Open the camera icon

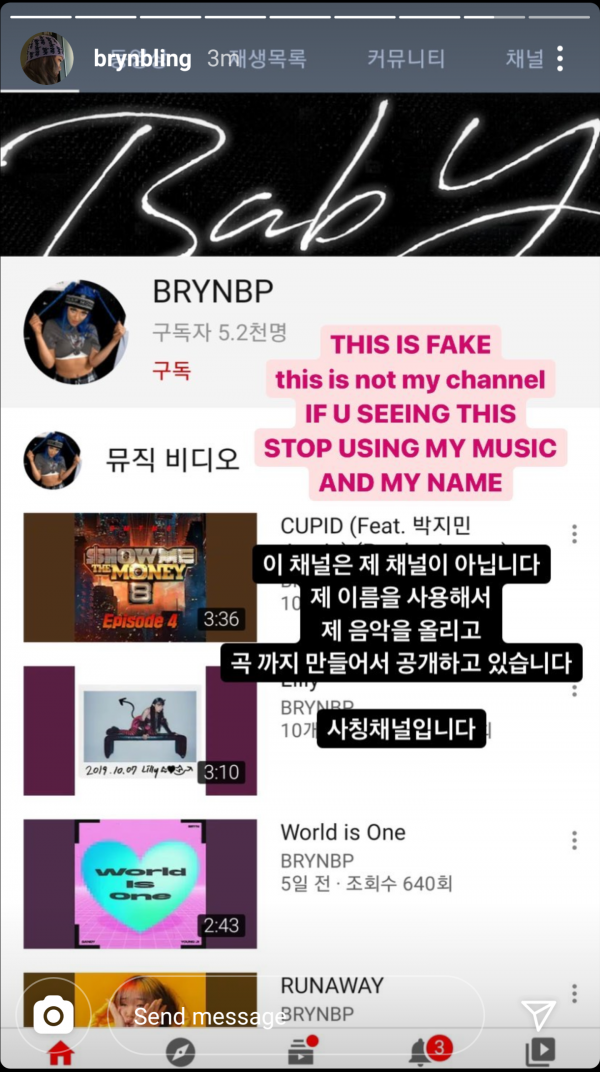pyautogui.click(x=53, y=1016)
